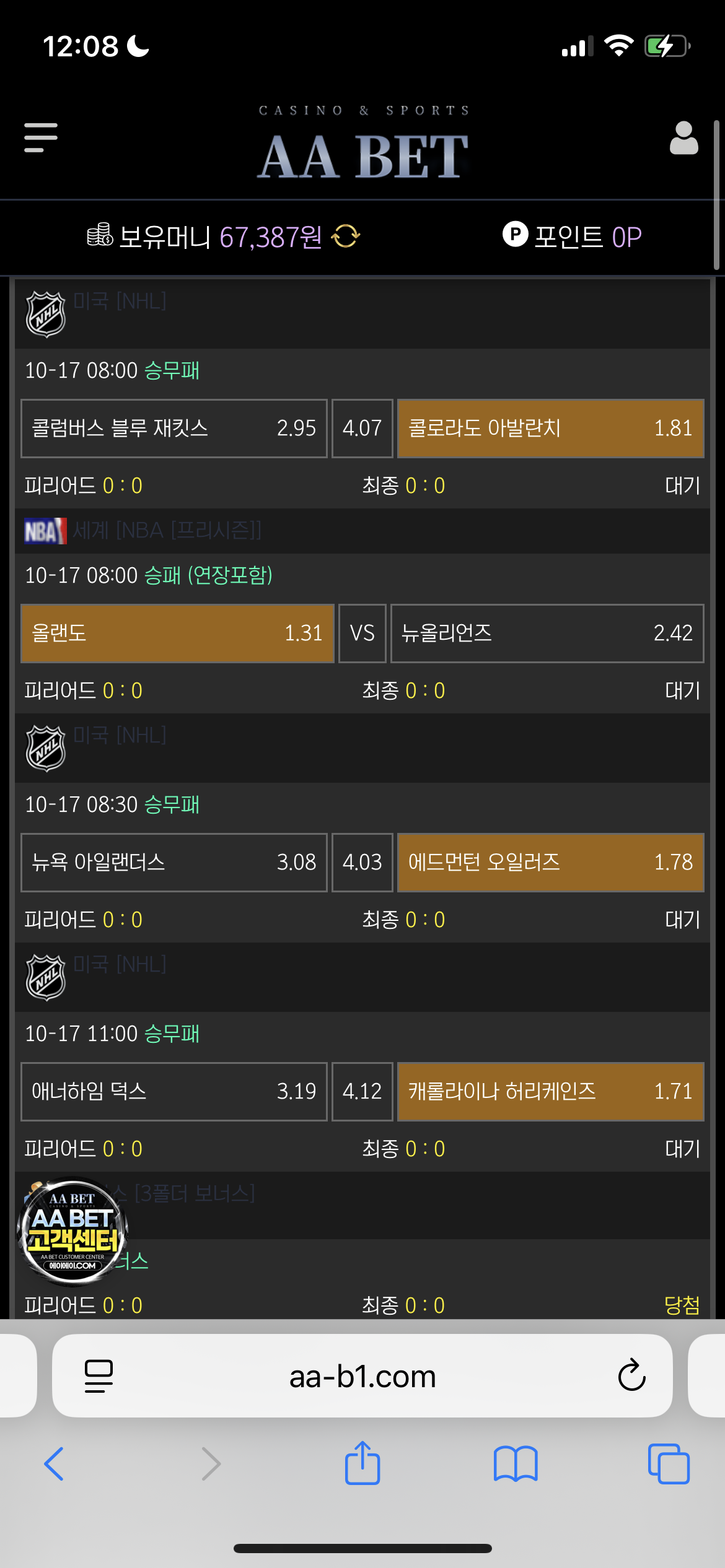
Task: Select 뉴욕 아일랜더스 odds 3.08
Action: pos(174,863)
